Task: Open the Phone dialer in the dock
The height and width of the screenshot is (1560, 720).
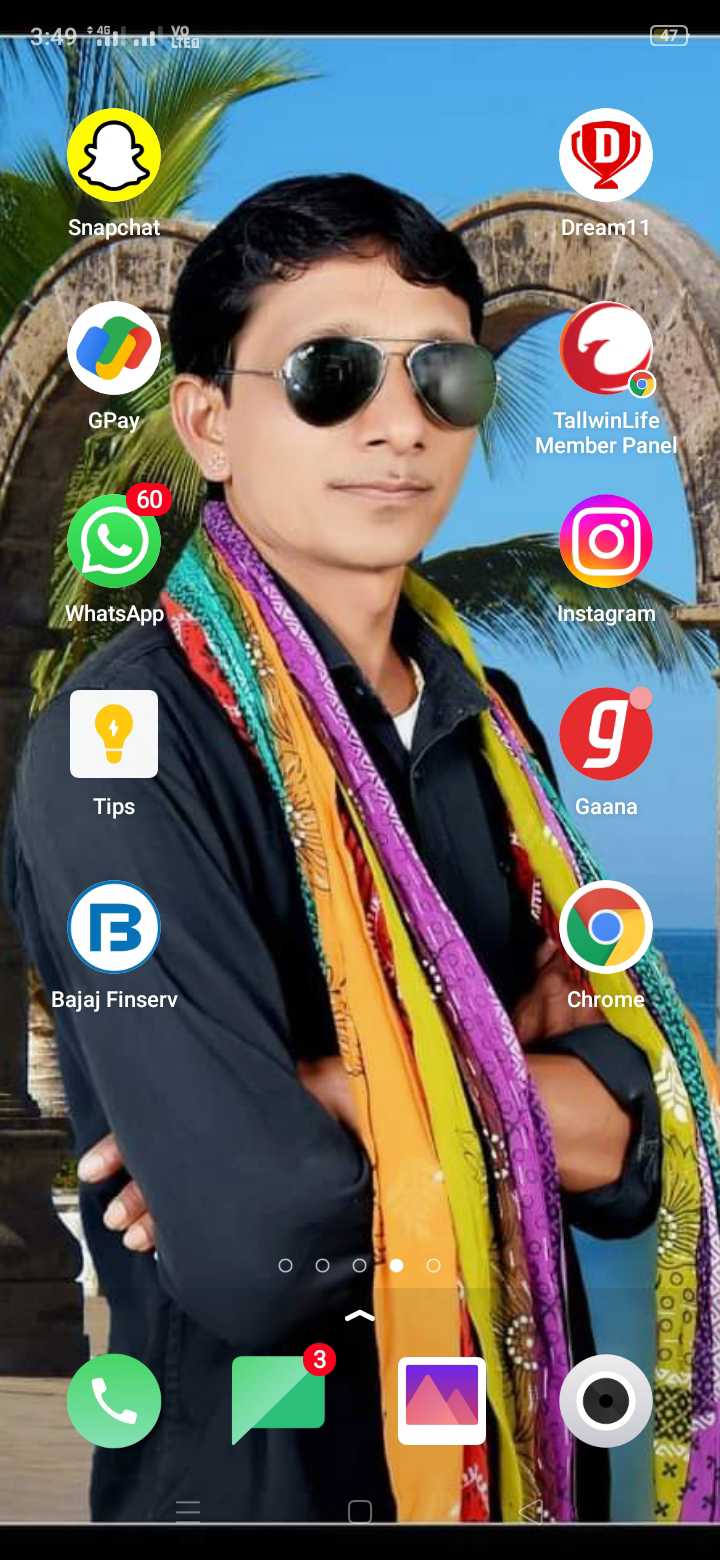Action: pyautogui.click(x=114, y=1401)
